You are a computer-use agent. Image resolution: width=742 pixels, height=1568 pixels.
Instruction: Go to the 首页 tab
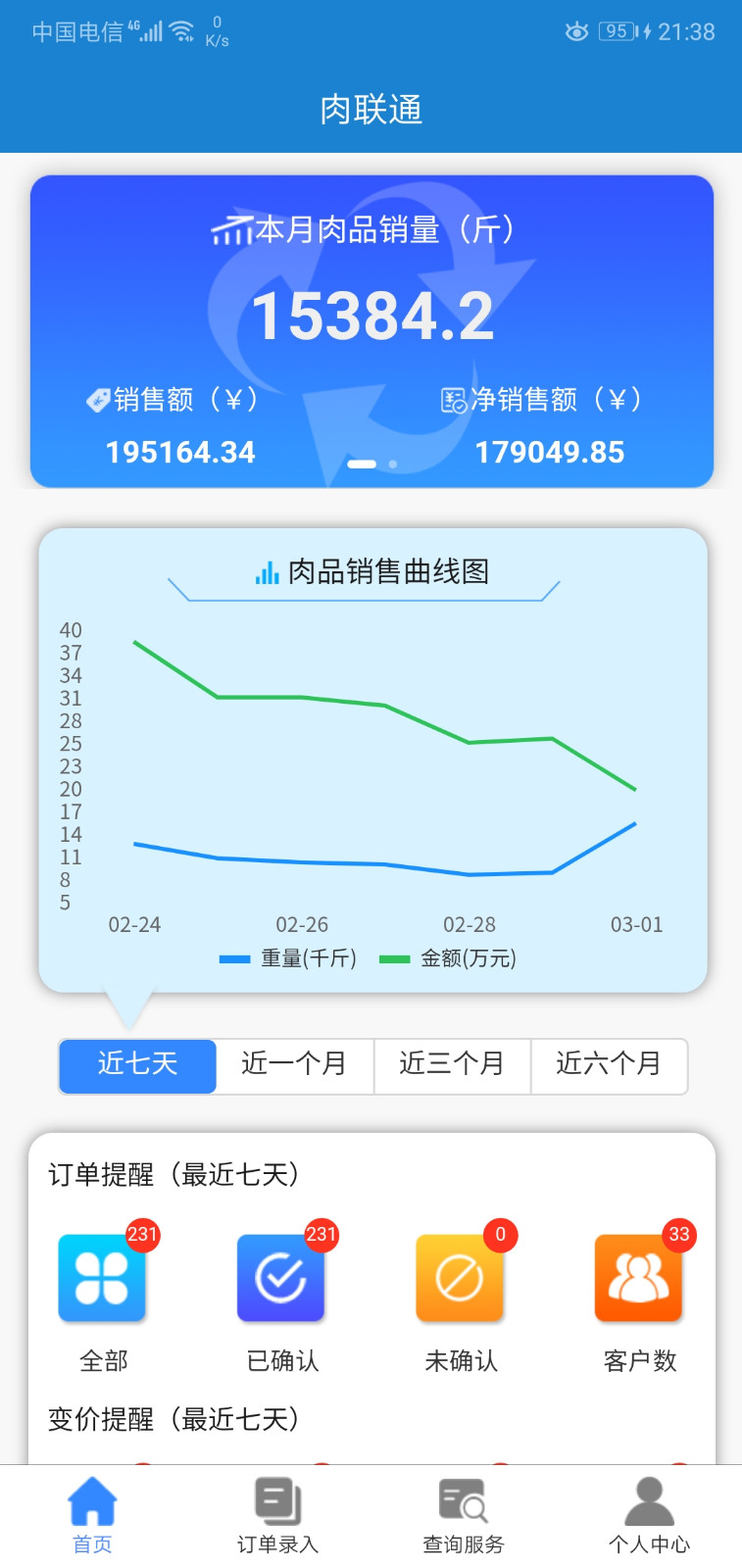pos(92,1515)
